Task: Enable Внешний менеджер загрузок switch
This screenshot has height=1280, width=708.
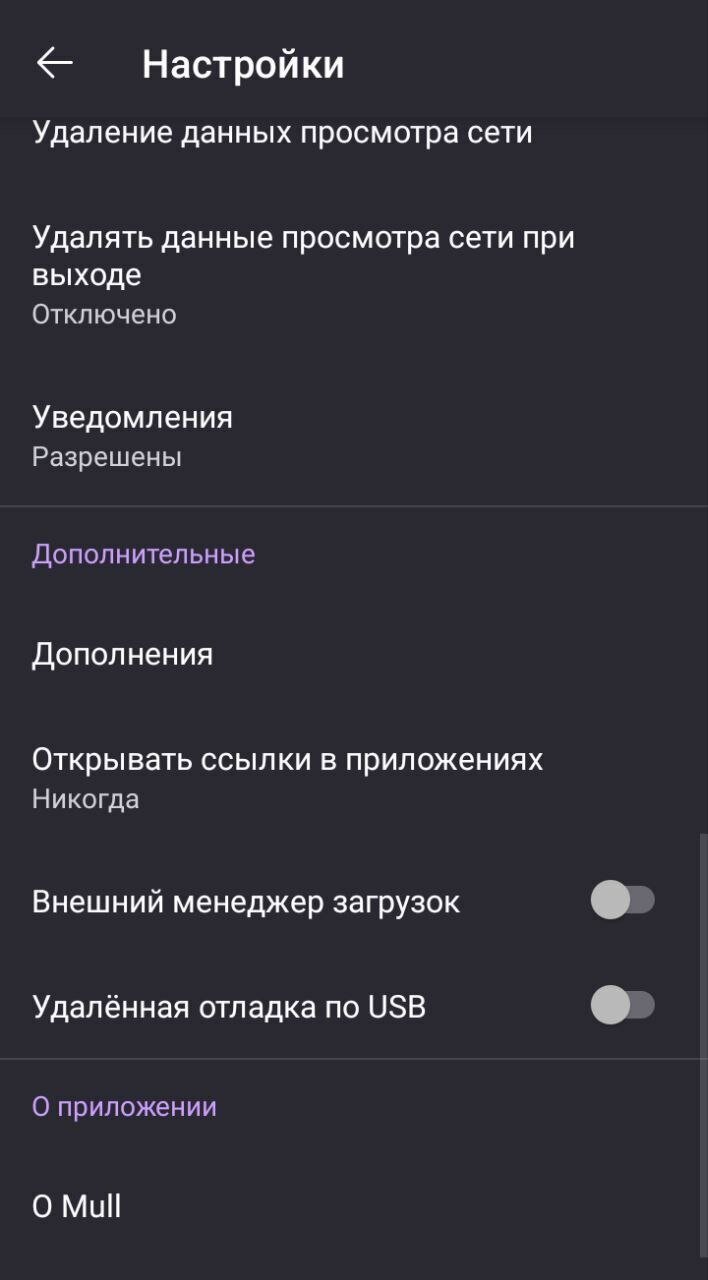Action: click(x=622, y=900)
